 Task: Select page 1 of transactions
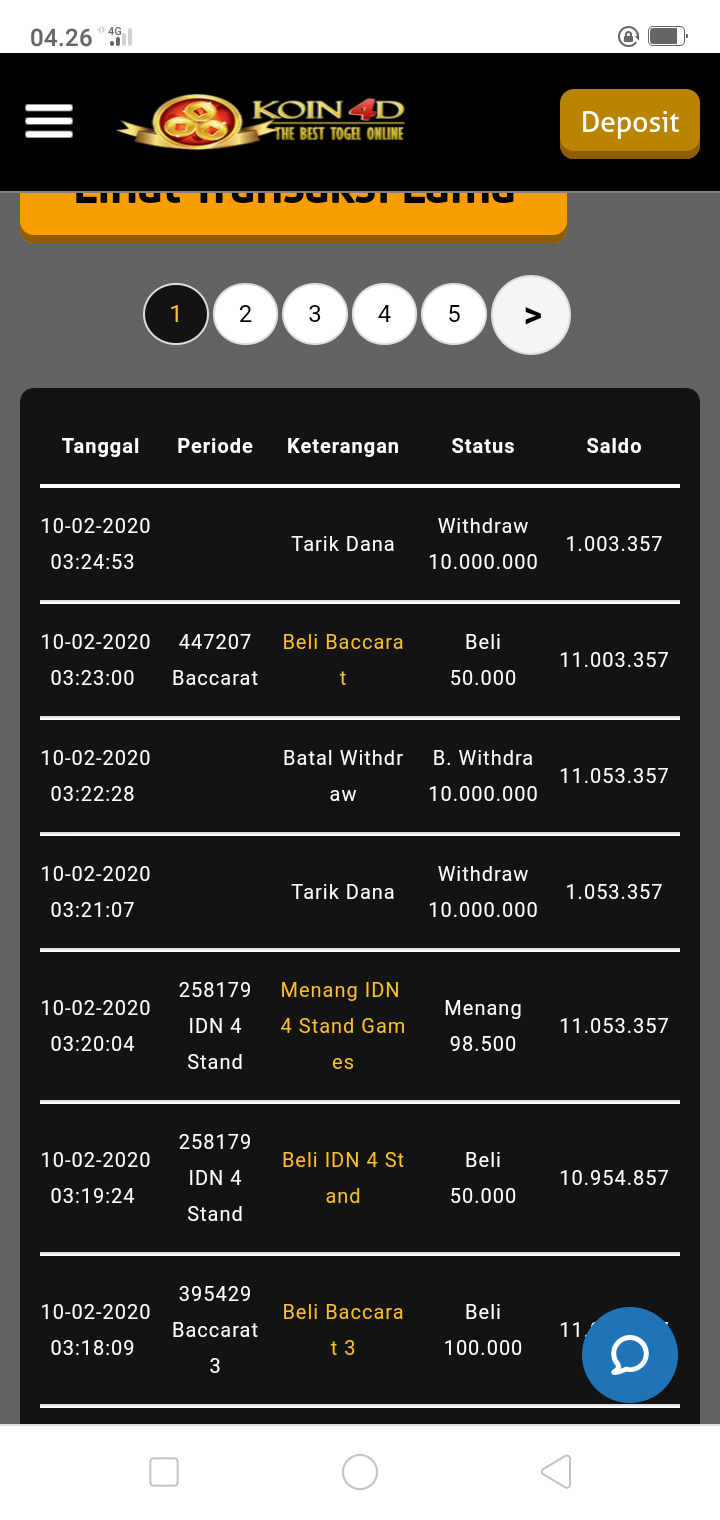pyautogui.click(x=176, y=314)
